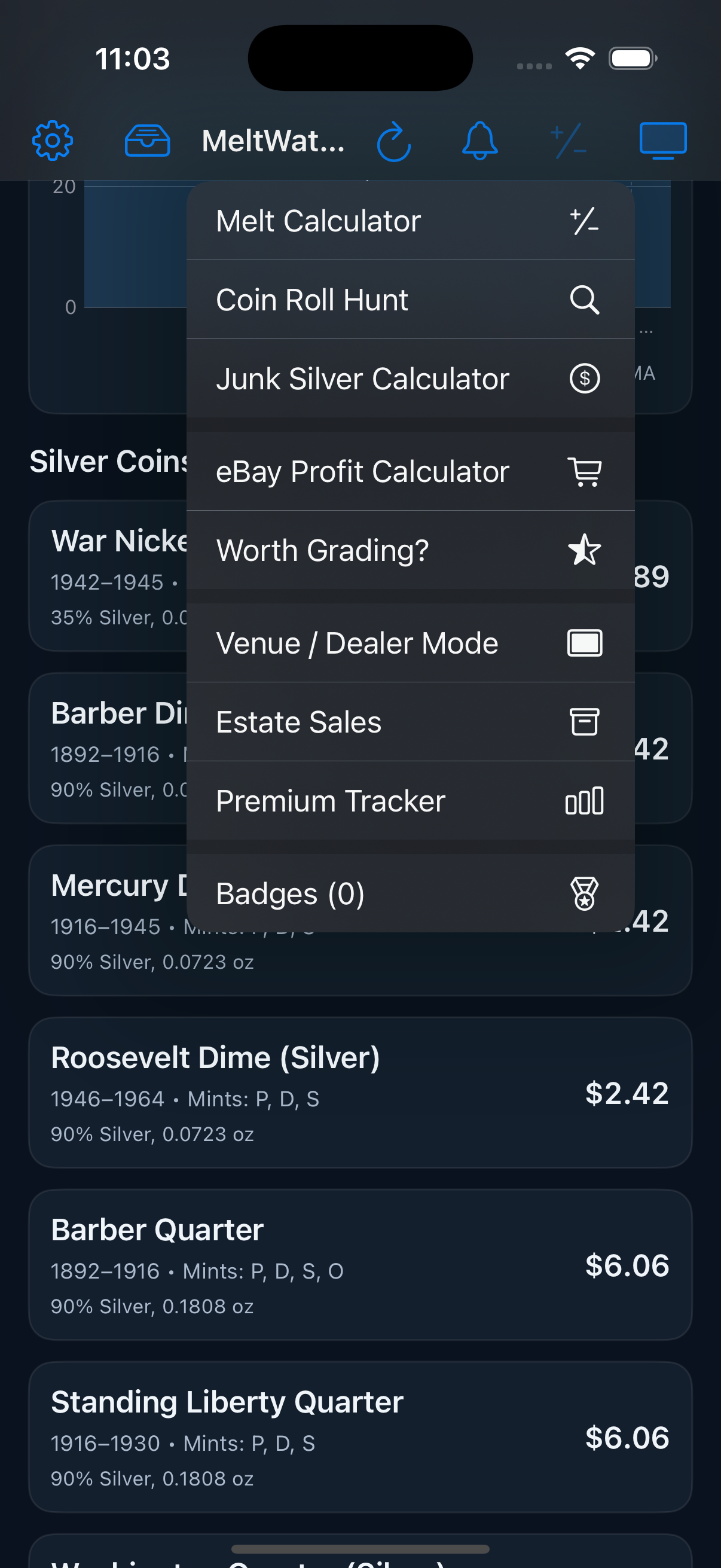Tap the display icon in the toolbar
This screenshot has width=721, height=1568.
[x=663, y=139]
